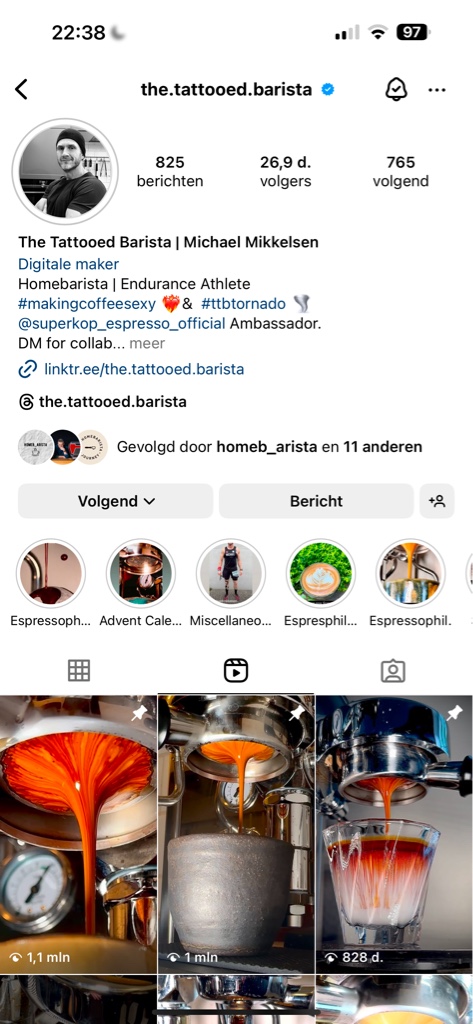Image resolution: width=473 pixels, height=1024 pixels.
Task: Send a message with Bericht
Action: (316, 501)
